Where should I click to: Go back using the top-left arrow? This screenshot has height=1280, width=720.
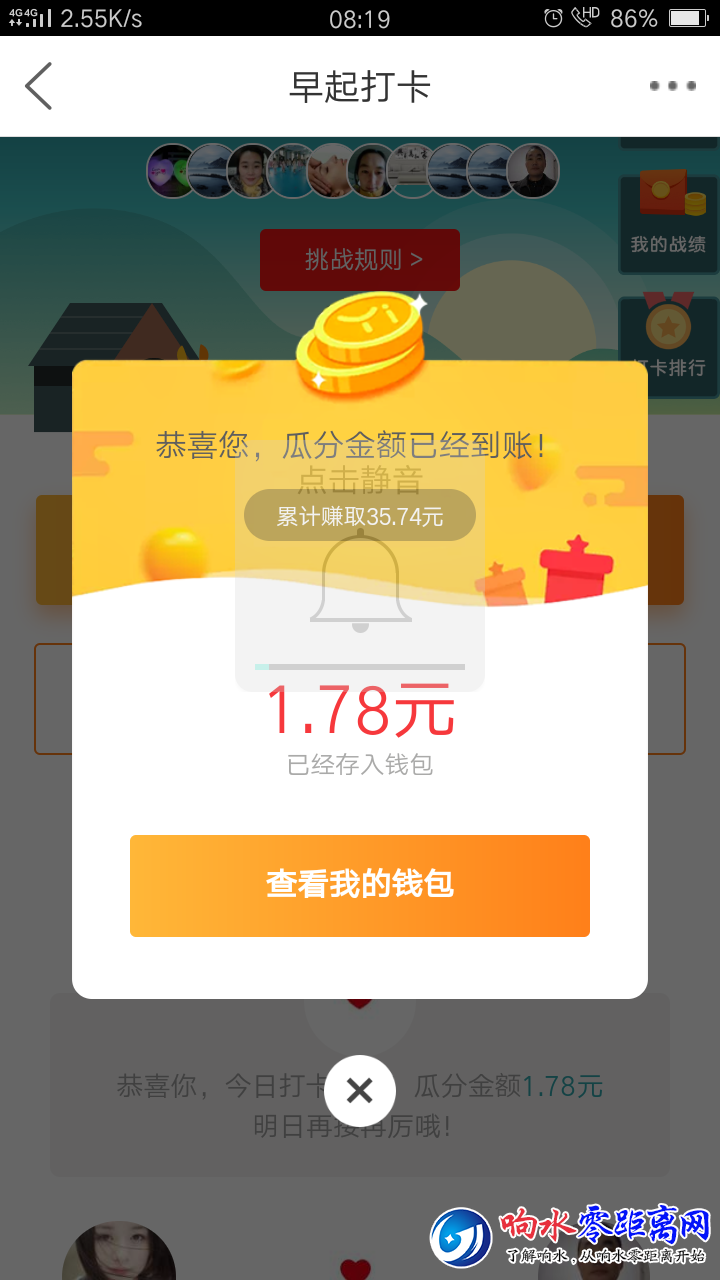pos(39,86)
